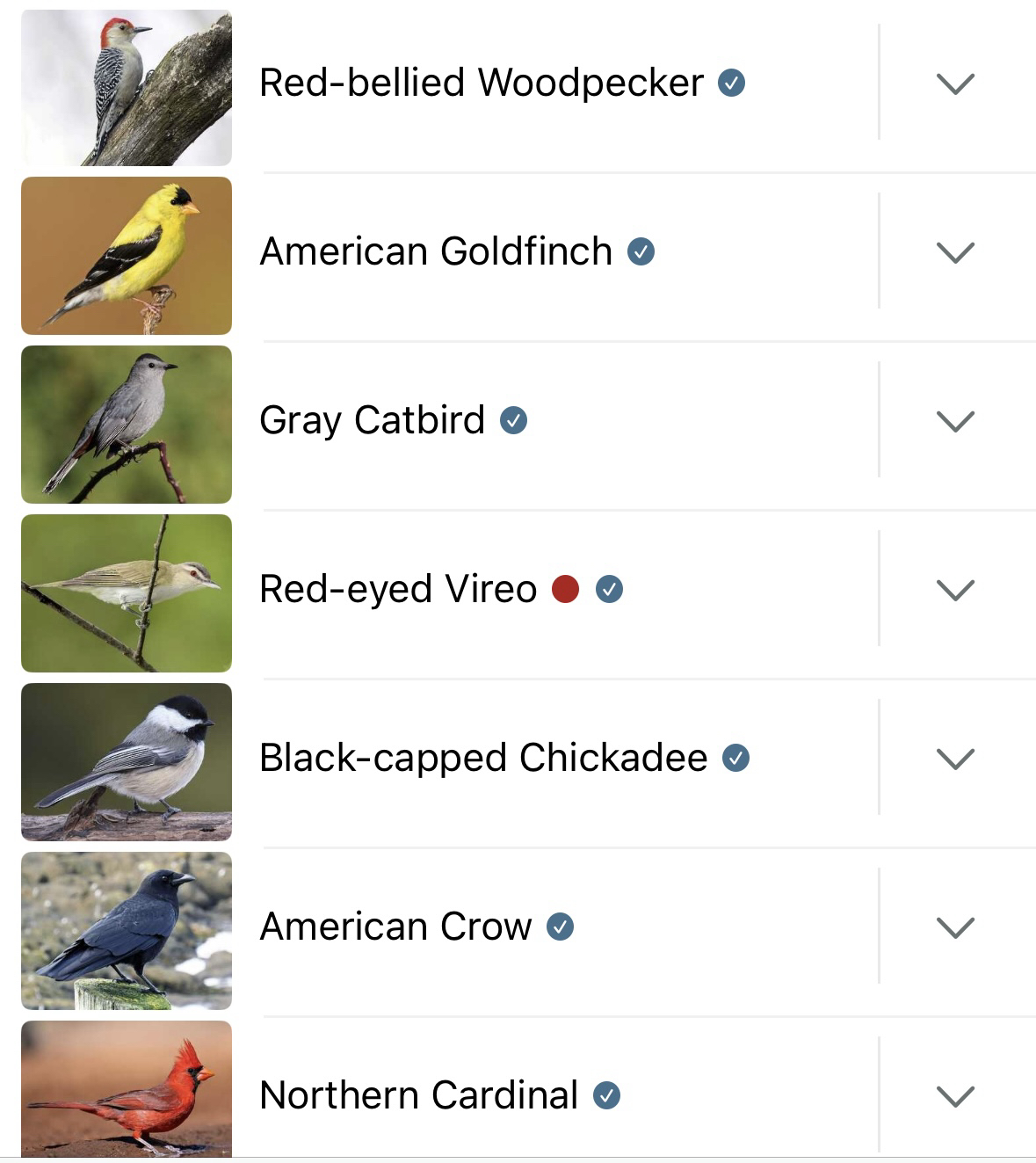Open the American Crow entry
The height and width of the screenshot is (1163, 1036).
point(395,927)
